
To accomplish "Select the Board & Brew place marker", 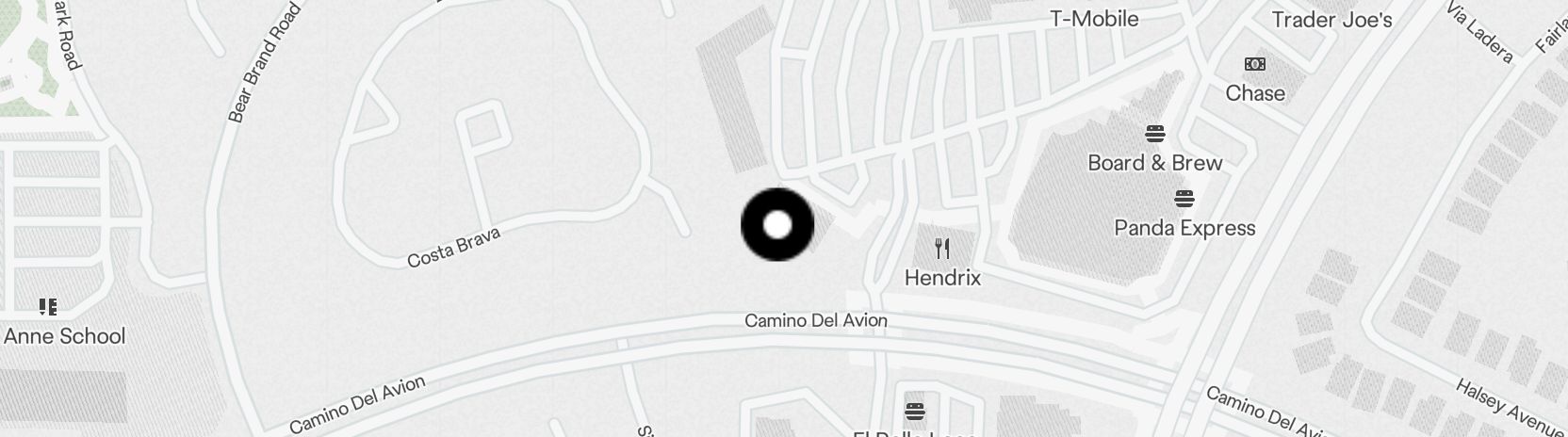I will [1155, 134].
